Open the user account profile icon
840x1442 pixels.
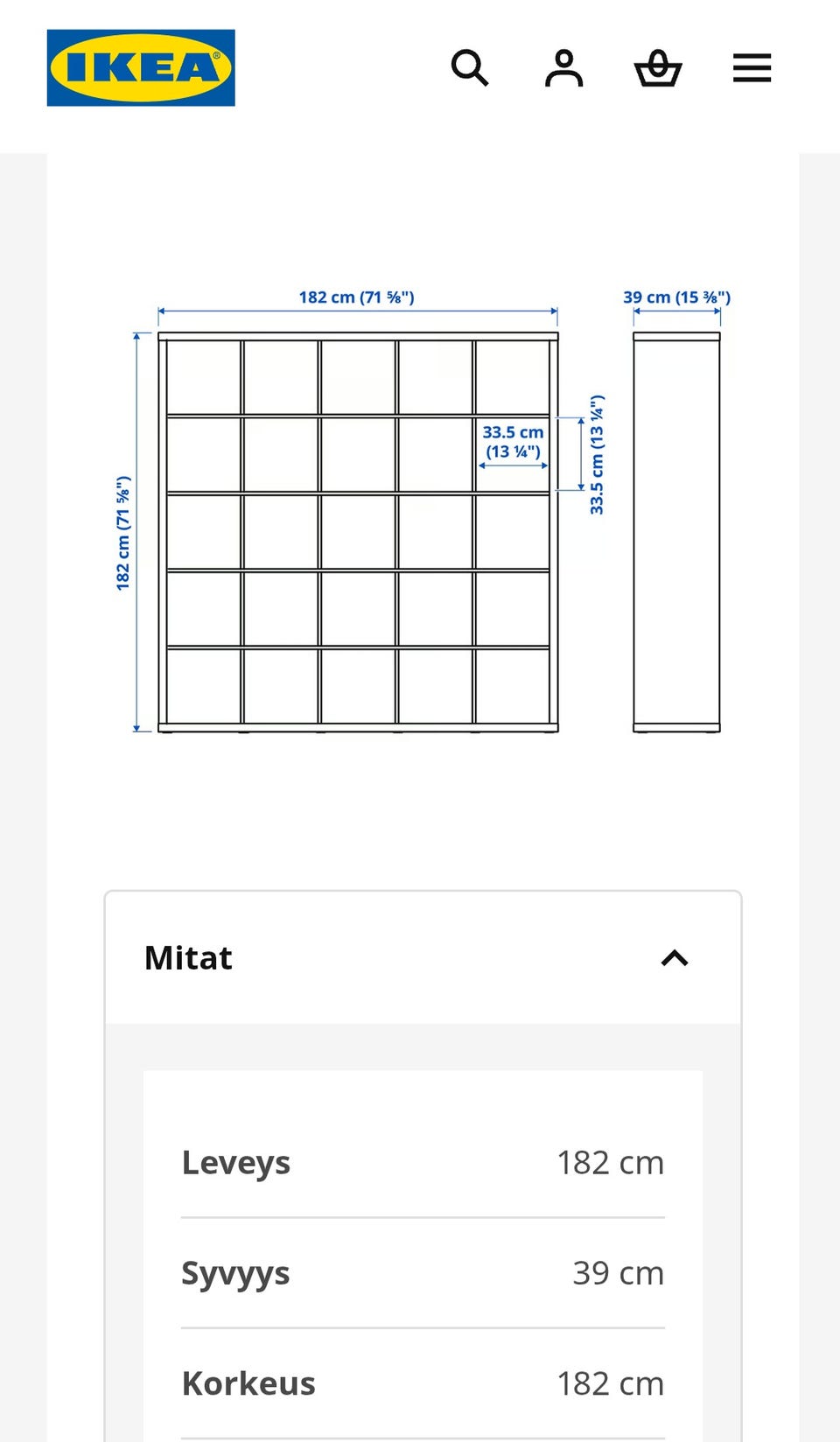pyautogui.click(x=563, y=67)
